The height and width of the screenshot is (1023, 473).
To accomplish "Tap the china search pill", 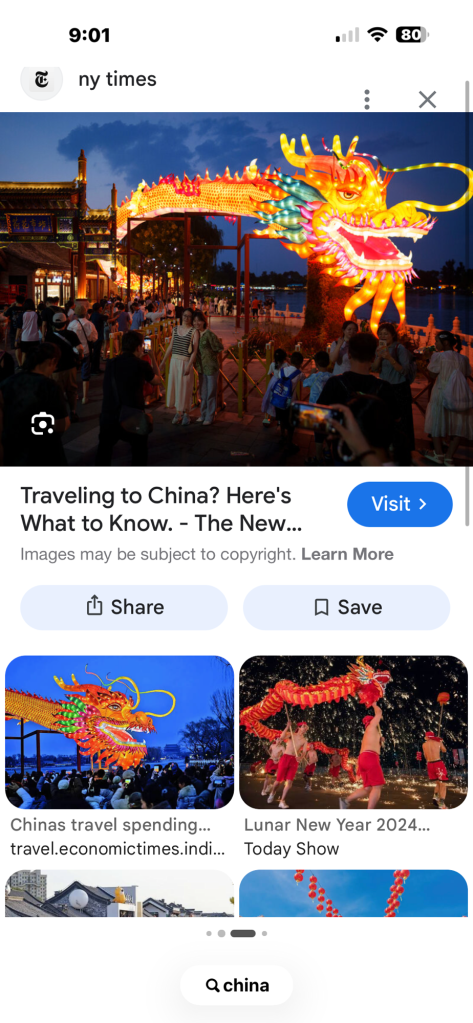I will pyautogui.click(x=237, y=985).
